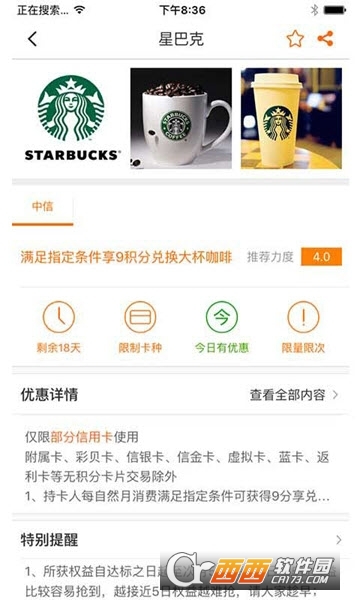Select the 中信 tab
Screen dimensions: 360x600
tap(42, 207)
